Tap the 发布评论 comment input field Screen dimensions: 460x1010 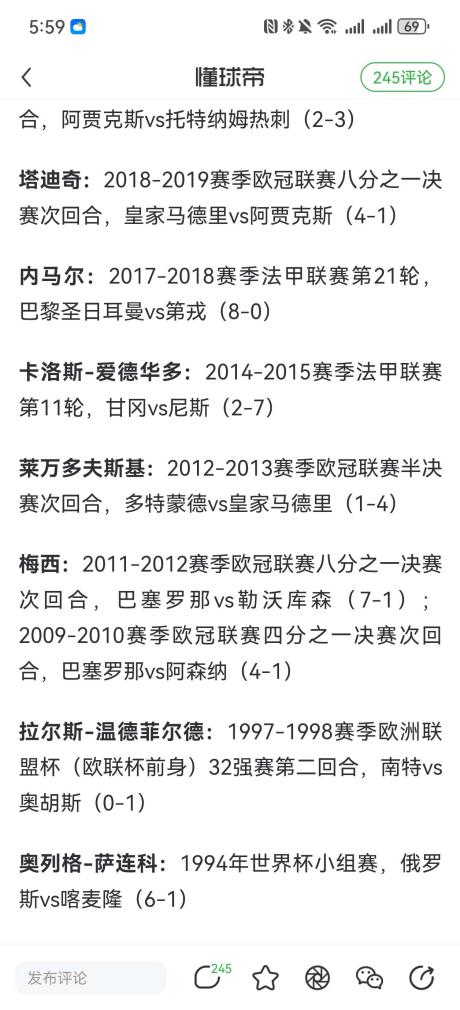(x=90, y=978)
